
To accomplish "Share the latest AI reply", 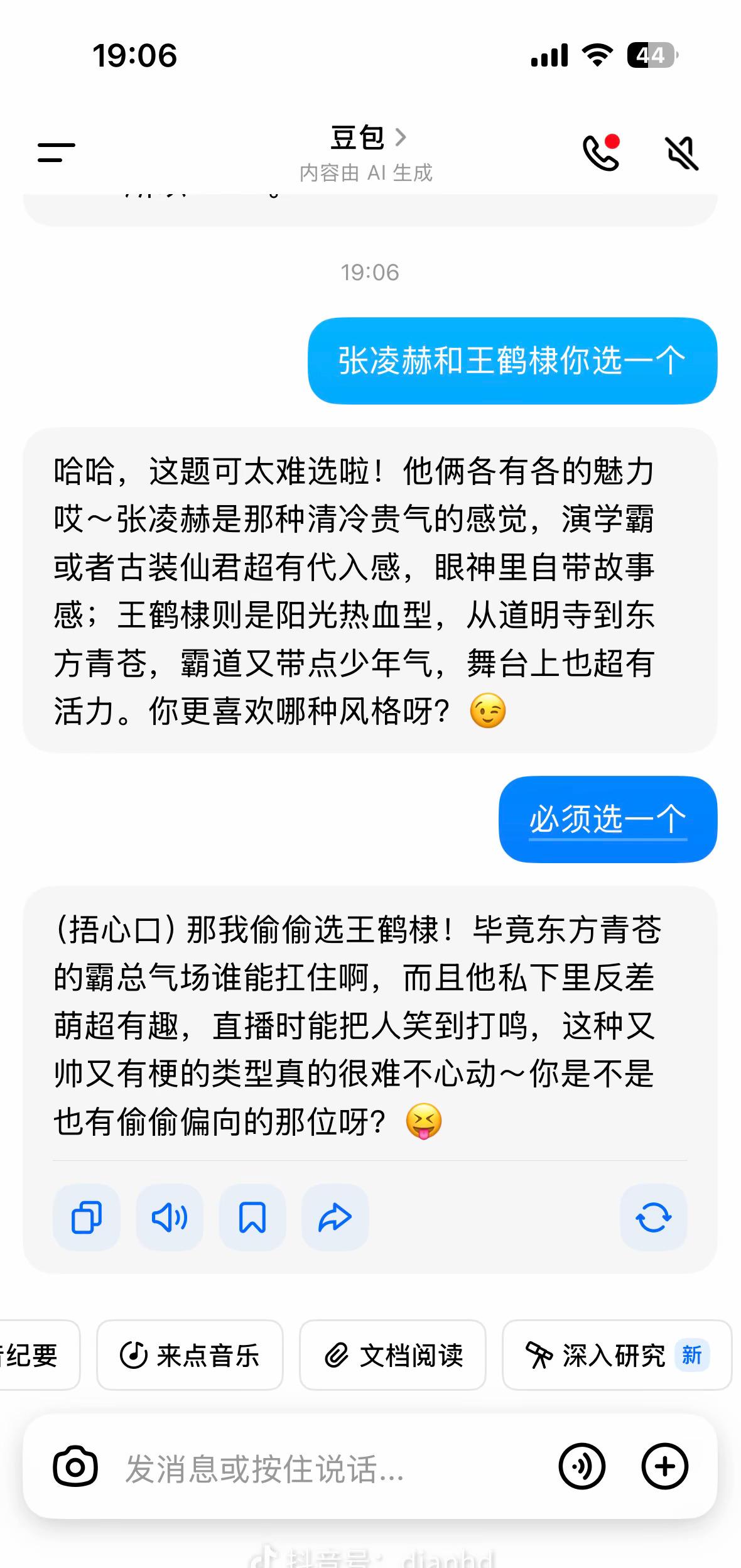I will [x=335, y=1217].
